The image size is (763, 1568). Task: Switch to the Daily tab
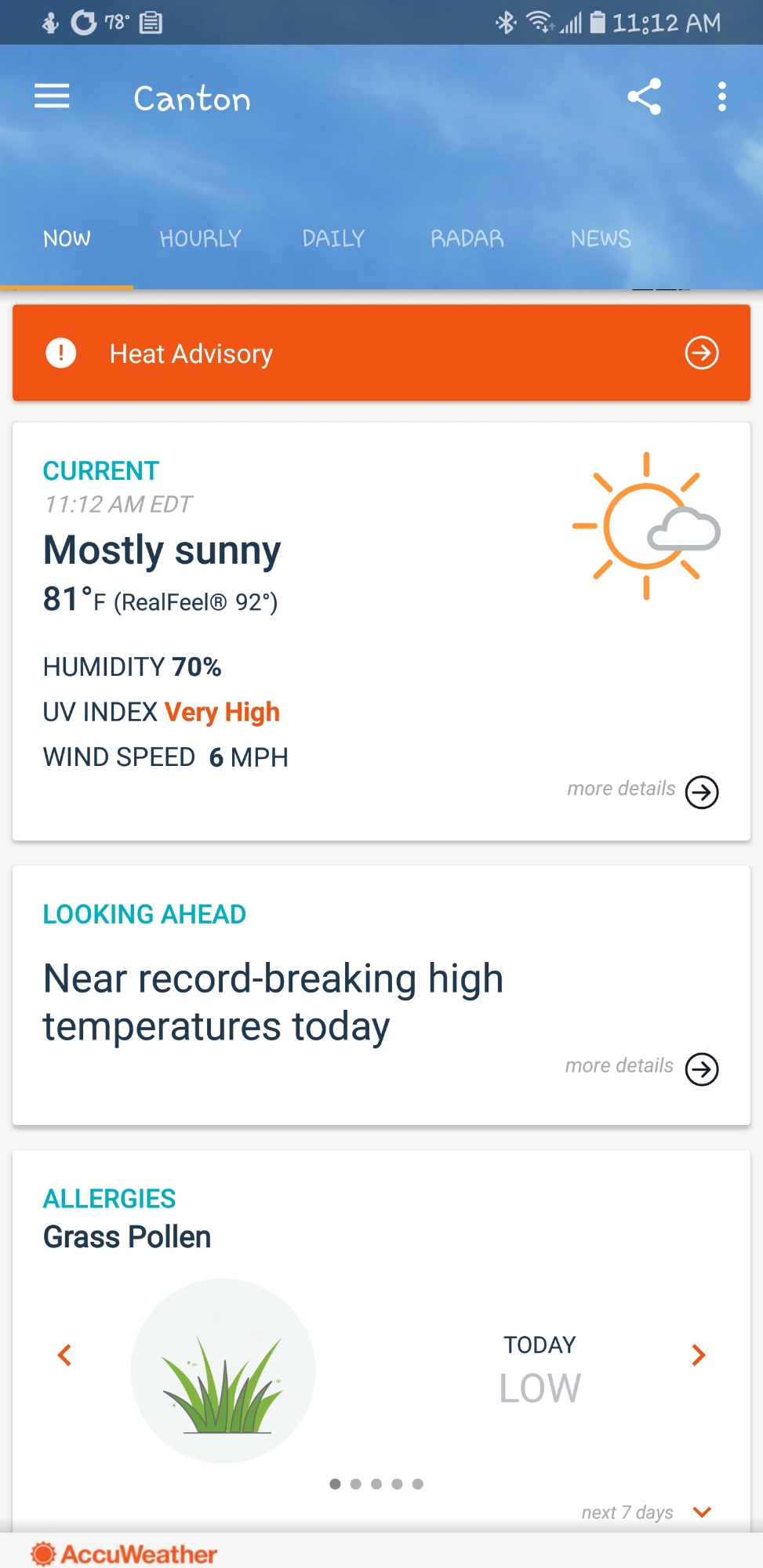click(333, 238)
